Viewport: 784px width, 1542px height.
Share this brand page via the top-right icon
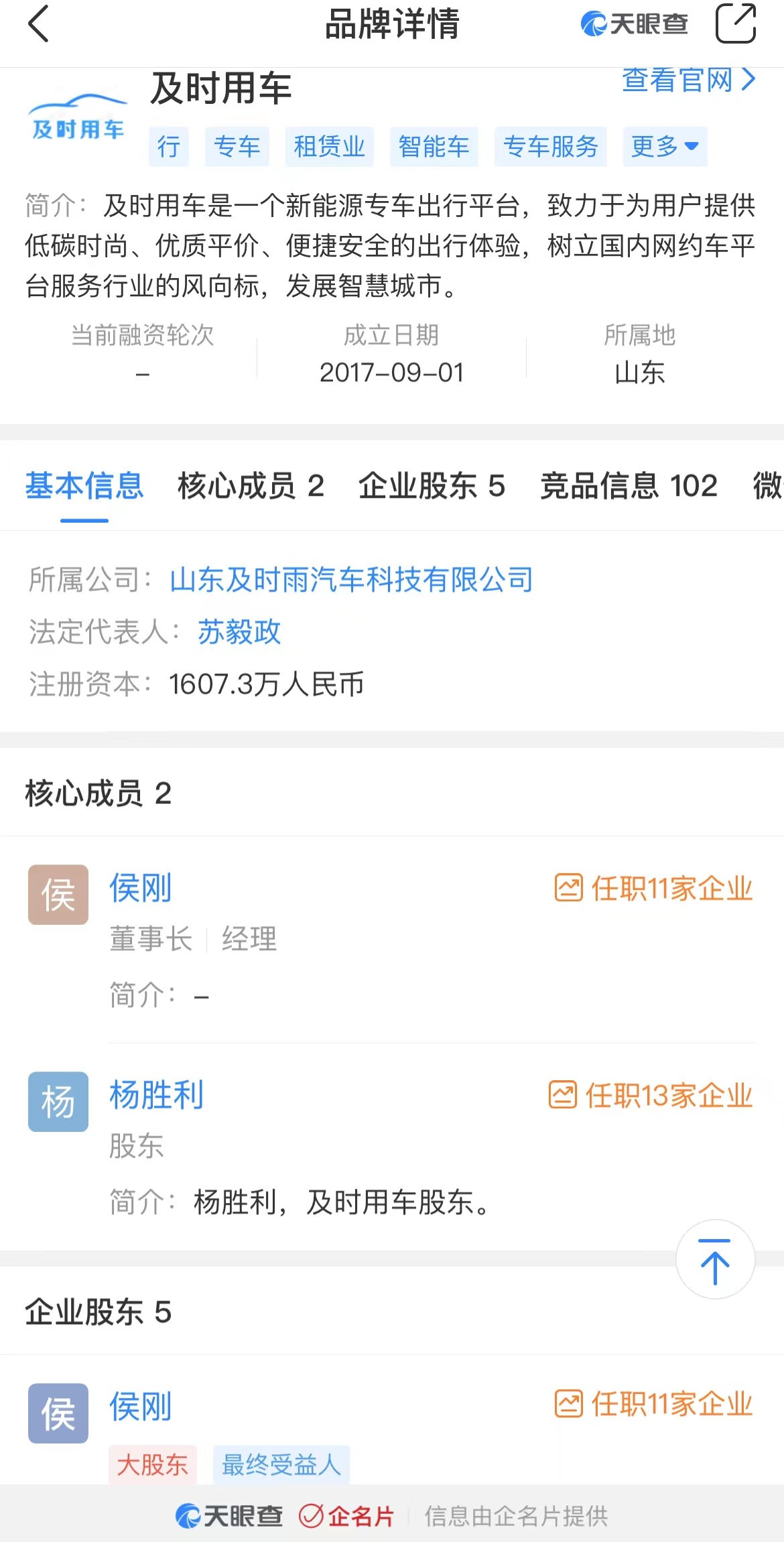click(x=736, y=24)
